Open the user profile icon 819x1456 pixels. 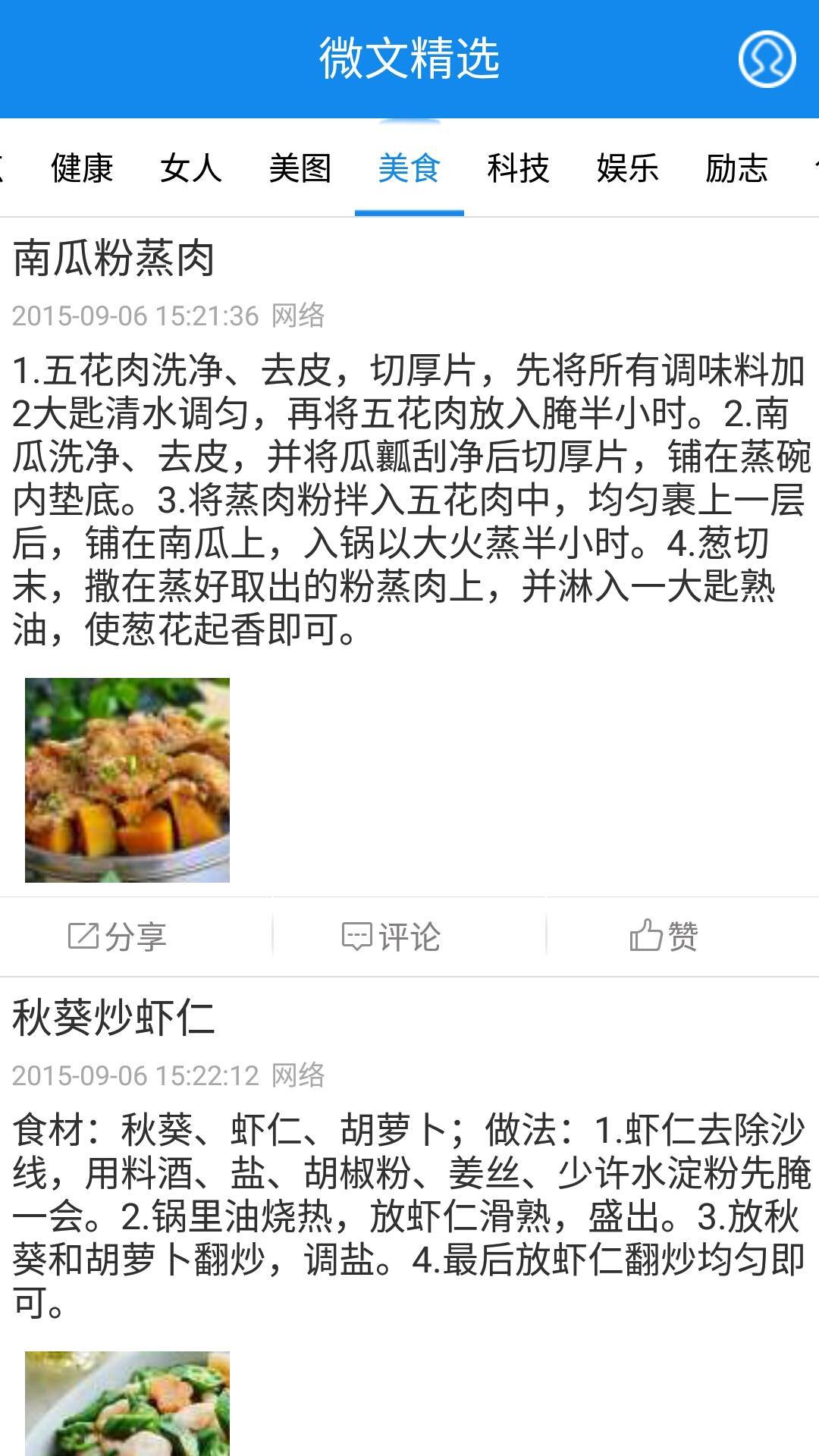click(767, 59)
